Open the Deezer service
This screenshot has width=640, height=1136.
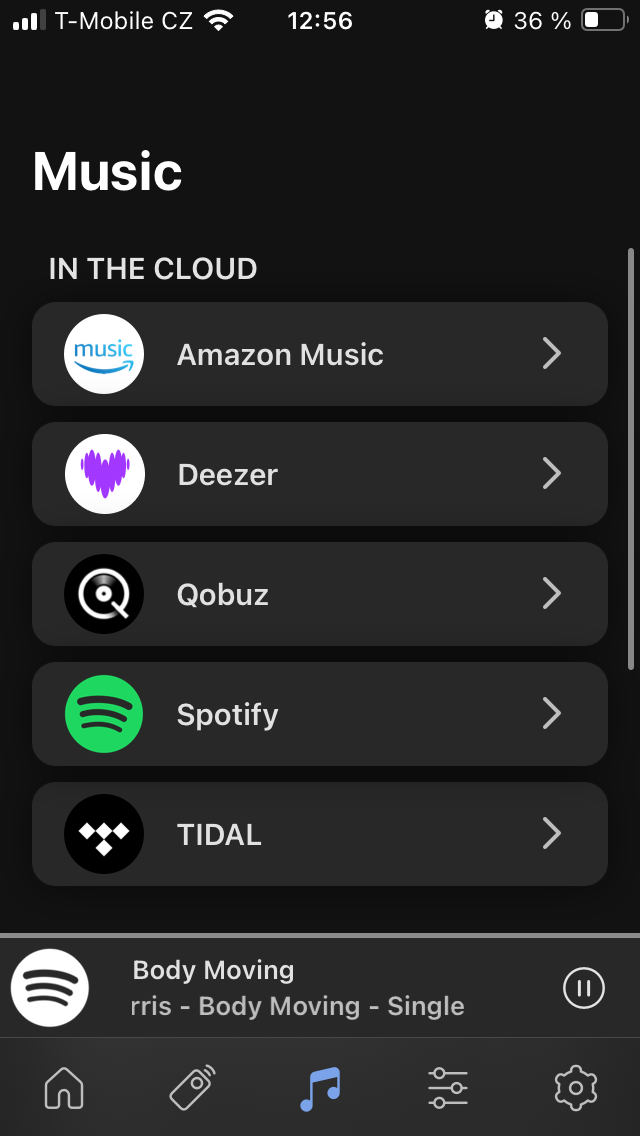point(320,474)
